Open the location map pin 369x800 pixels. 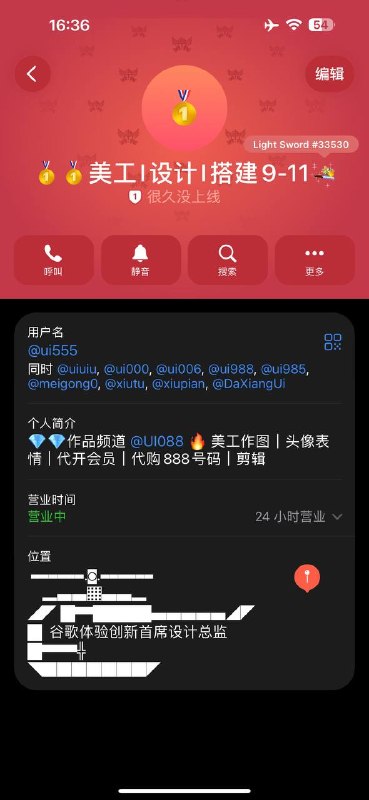pos(307,578)
